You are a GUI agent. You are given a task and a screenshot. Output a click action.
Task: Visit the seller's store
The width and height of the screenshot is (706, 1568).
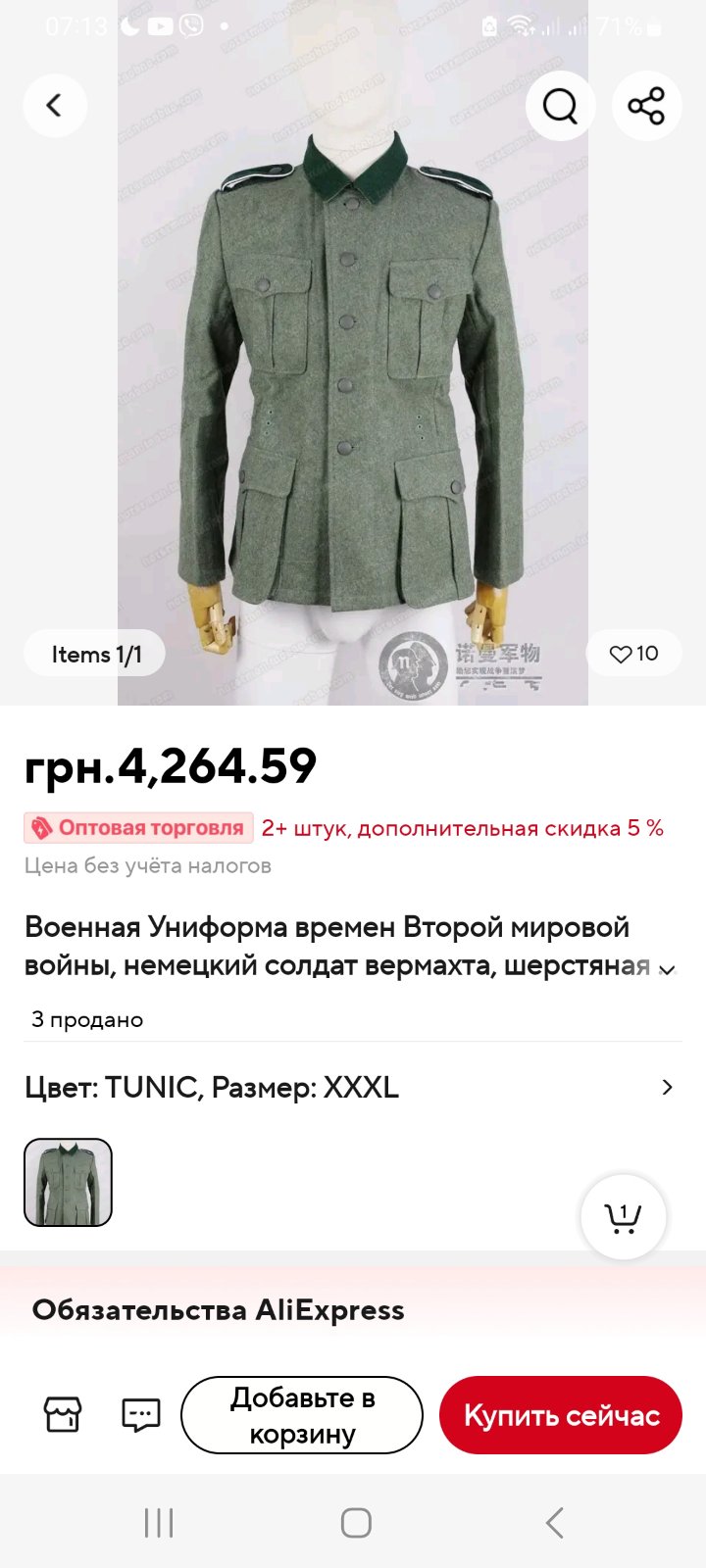click(x=63, y=1414)
